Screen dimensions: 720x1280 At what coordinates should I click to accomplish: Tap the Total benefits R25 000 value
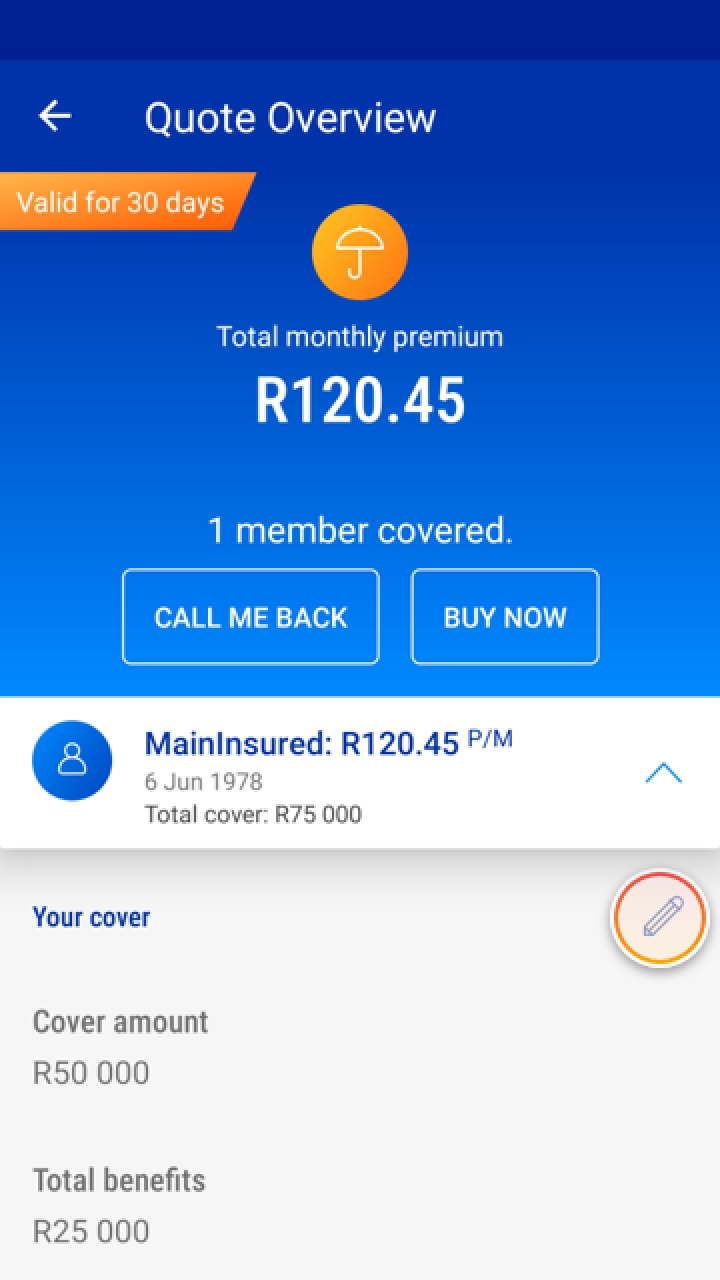(90, 1231)
